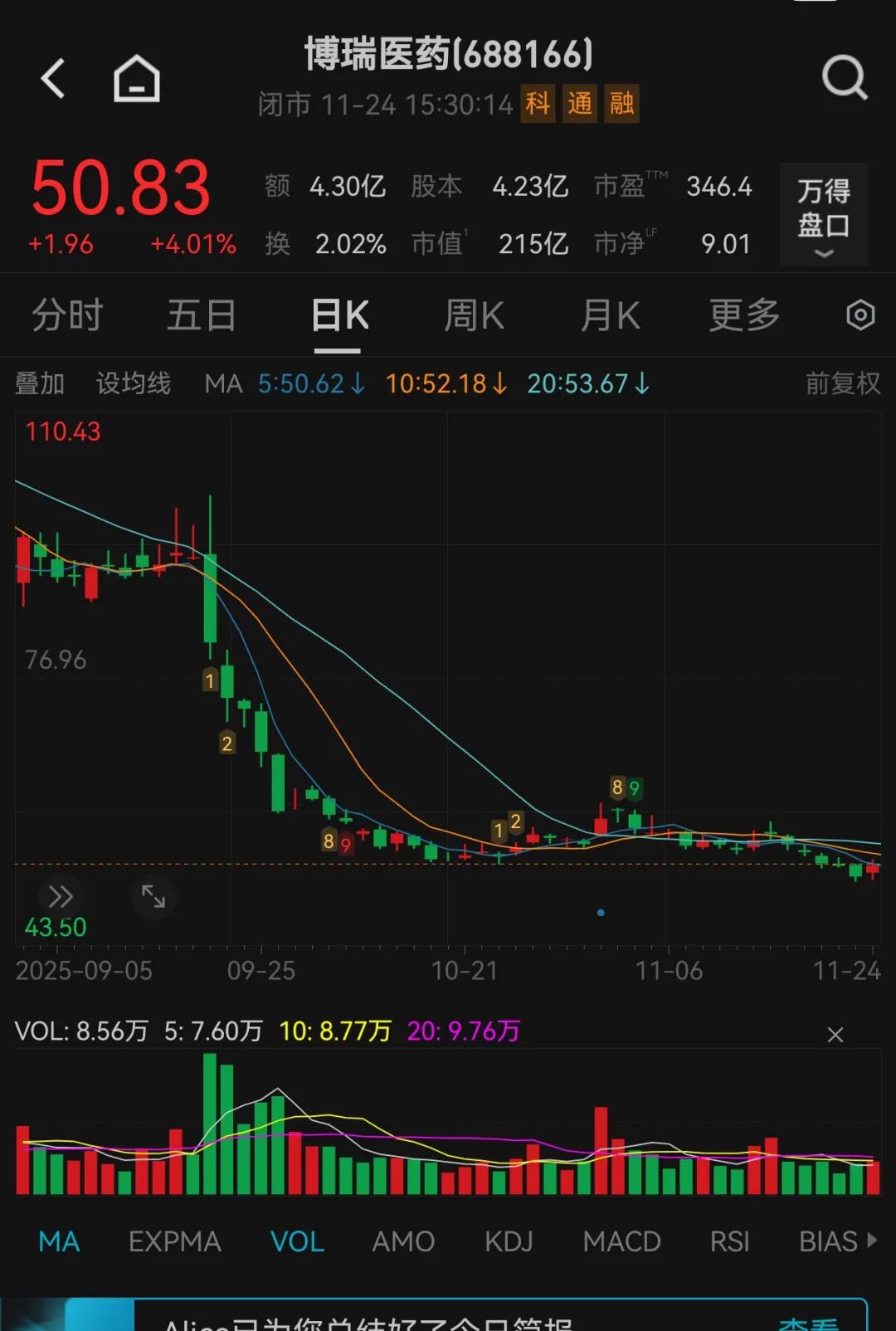Change the 前复权 adjustment mode

[842, 383]
